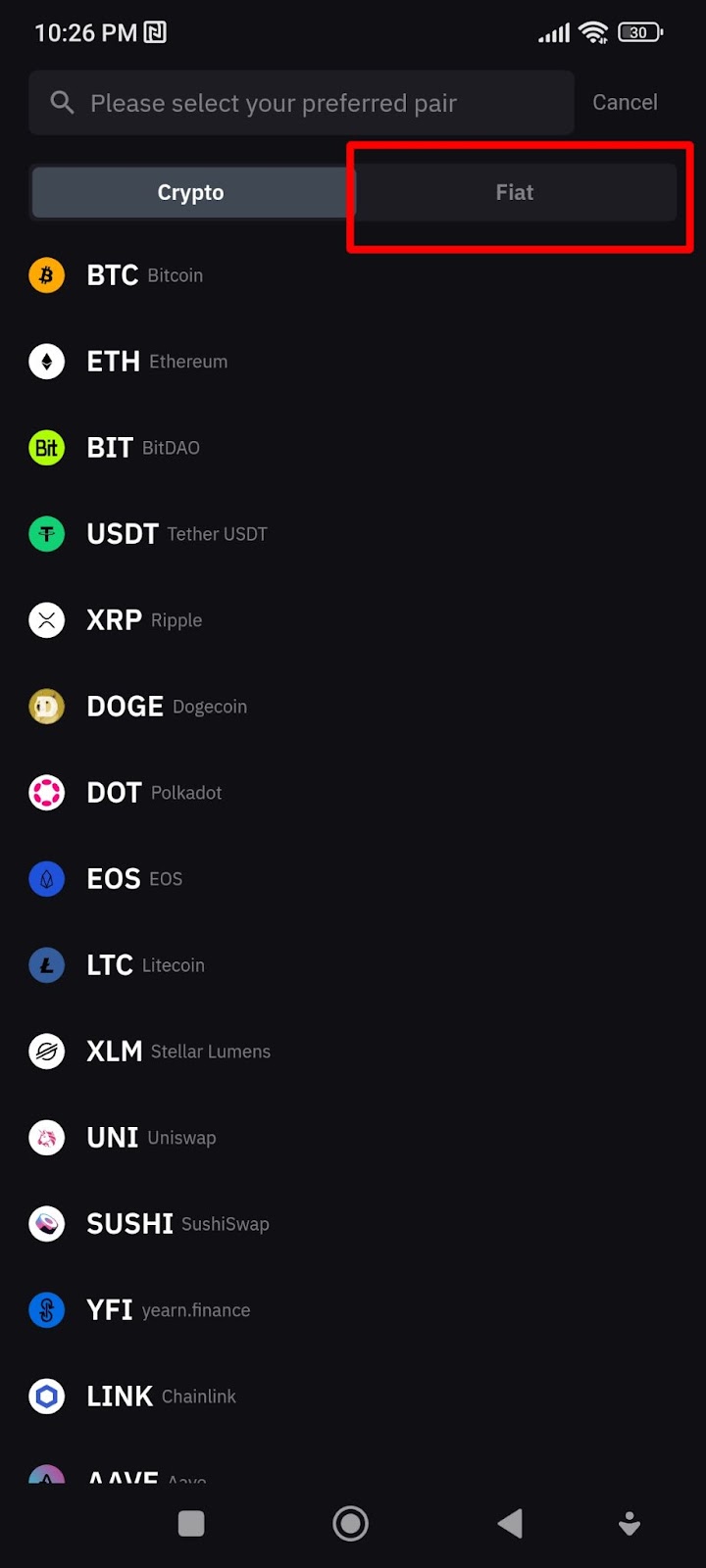Image resolution: width=706 pixels, height=1568 pixels.
Task: Select the Crypto tab
Action: tap(191, 192)
